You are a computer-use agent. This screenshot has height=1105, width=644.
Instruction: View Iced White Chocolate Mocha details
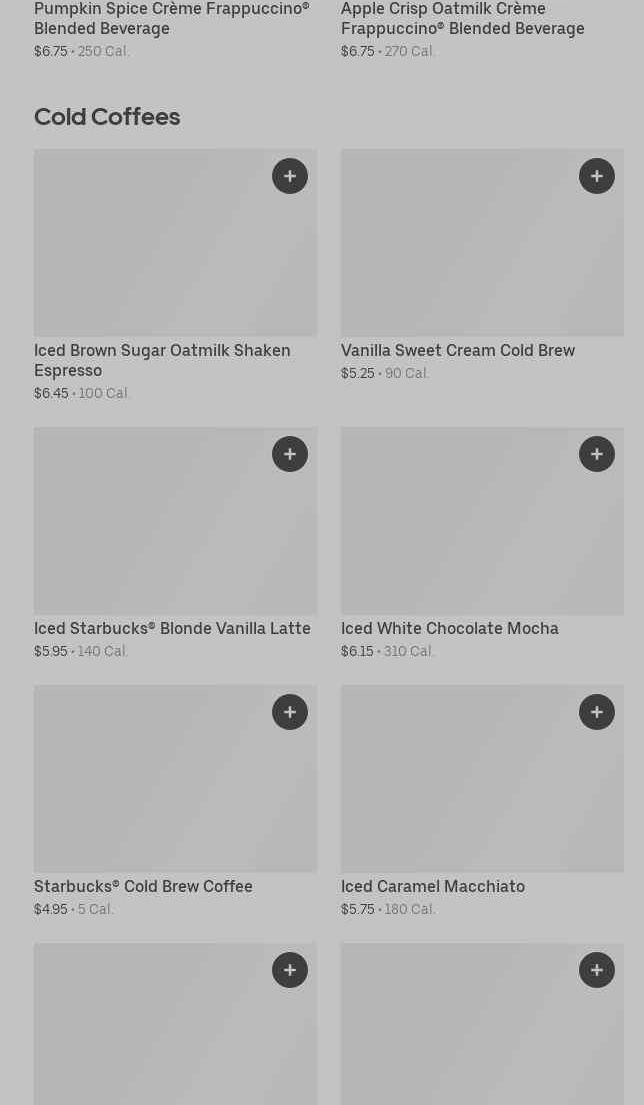(449, 629)
